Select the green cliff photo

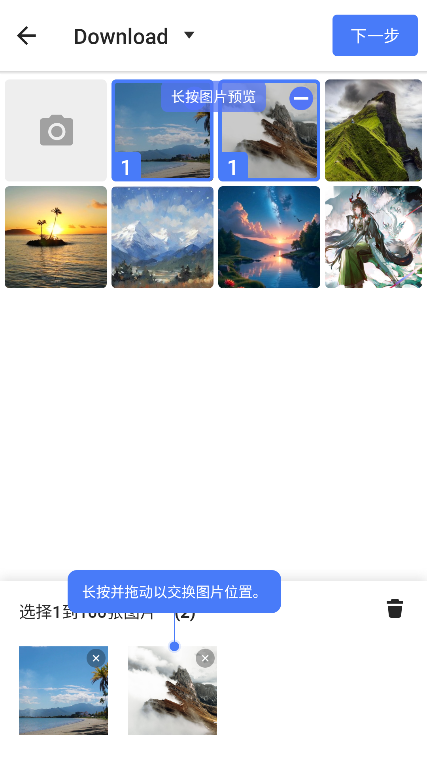tap(373, 130)
